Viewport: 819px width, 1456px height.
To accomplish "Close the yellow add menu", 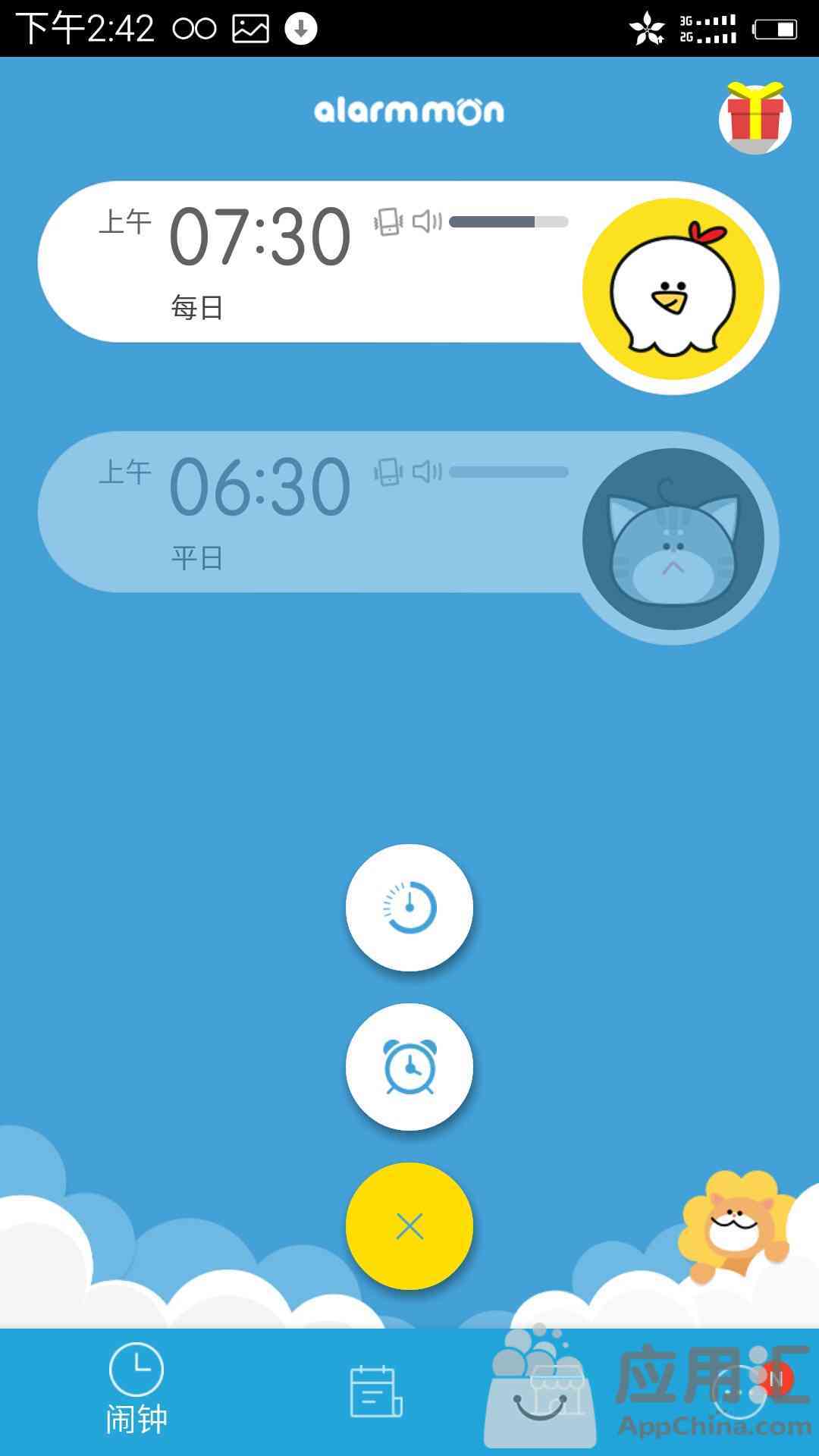I will click(x=409, y=1226).
